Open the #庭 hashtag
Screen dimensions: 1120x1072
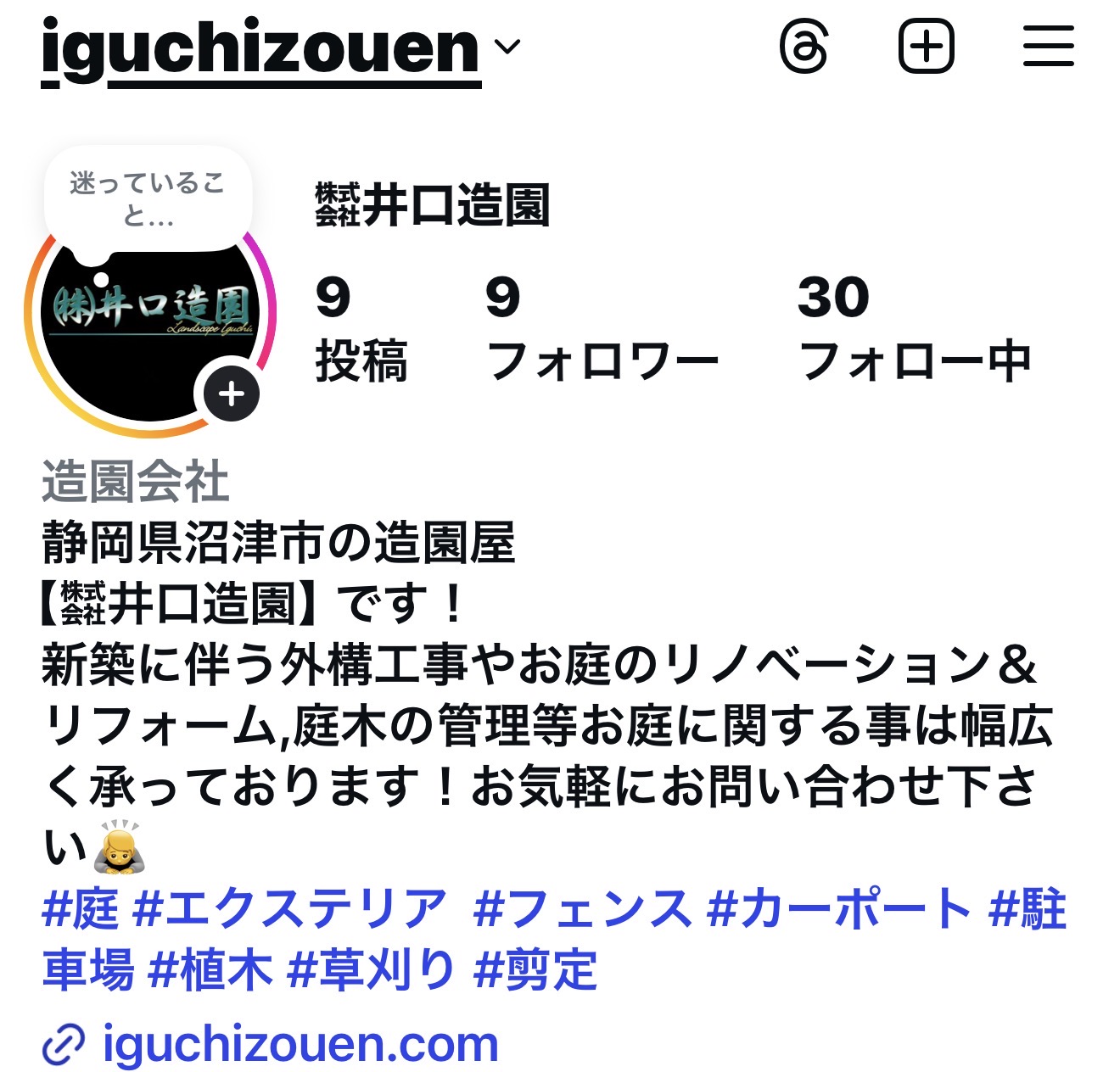[80, 909]
